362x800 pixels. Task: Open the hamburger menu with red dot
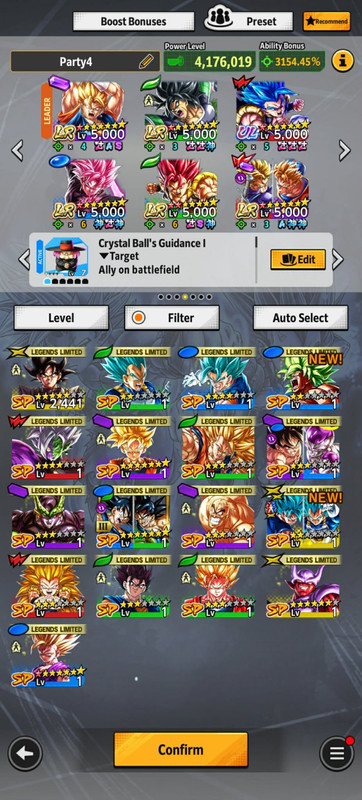coord(337,753)
